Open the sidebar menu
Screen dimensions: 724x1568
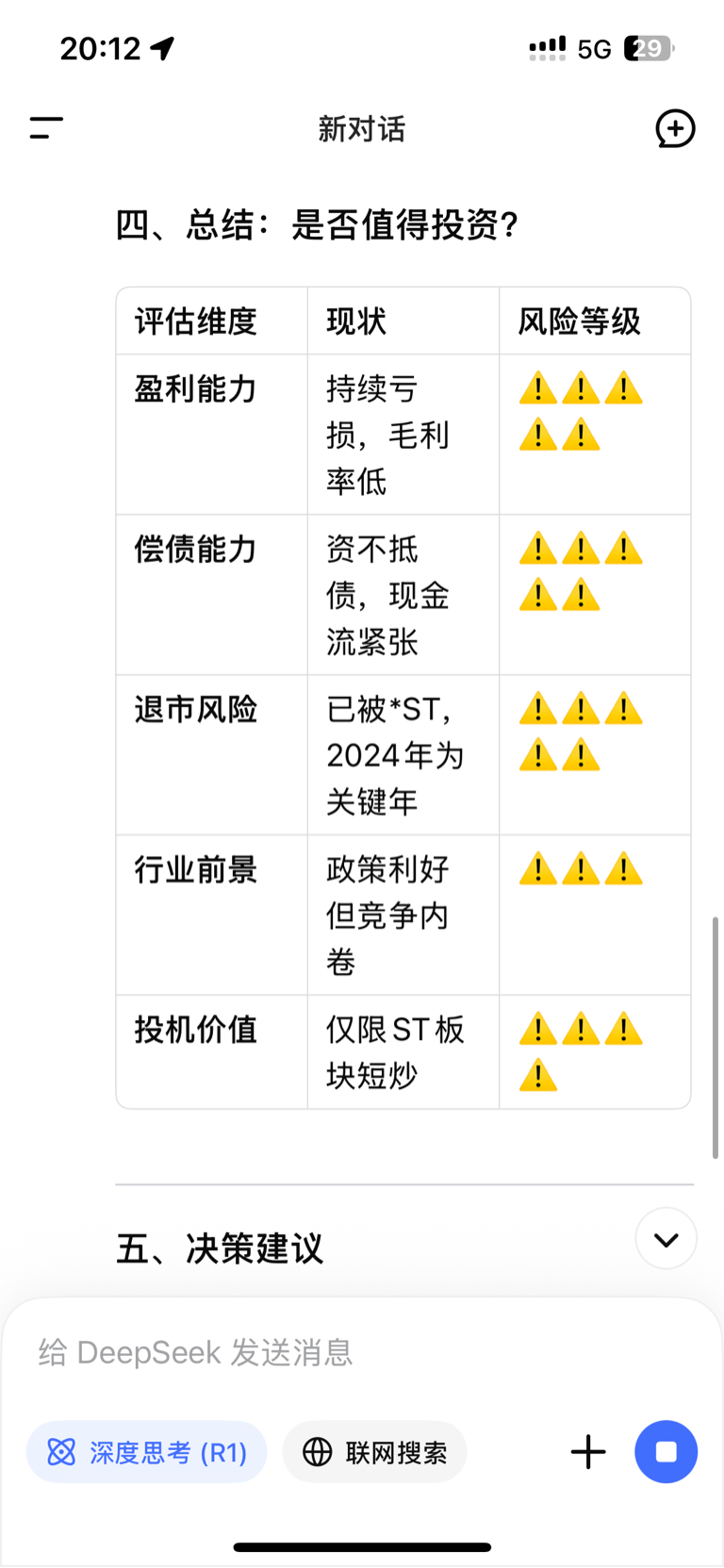coord(46,128)
